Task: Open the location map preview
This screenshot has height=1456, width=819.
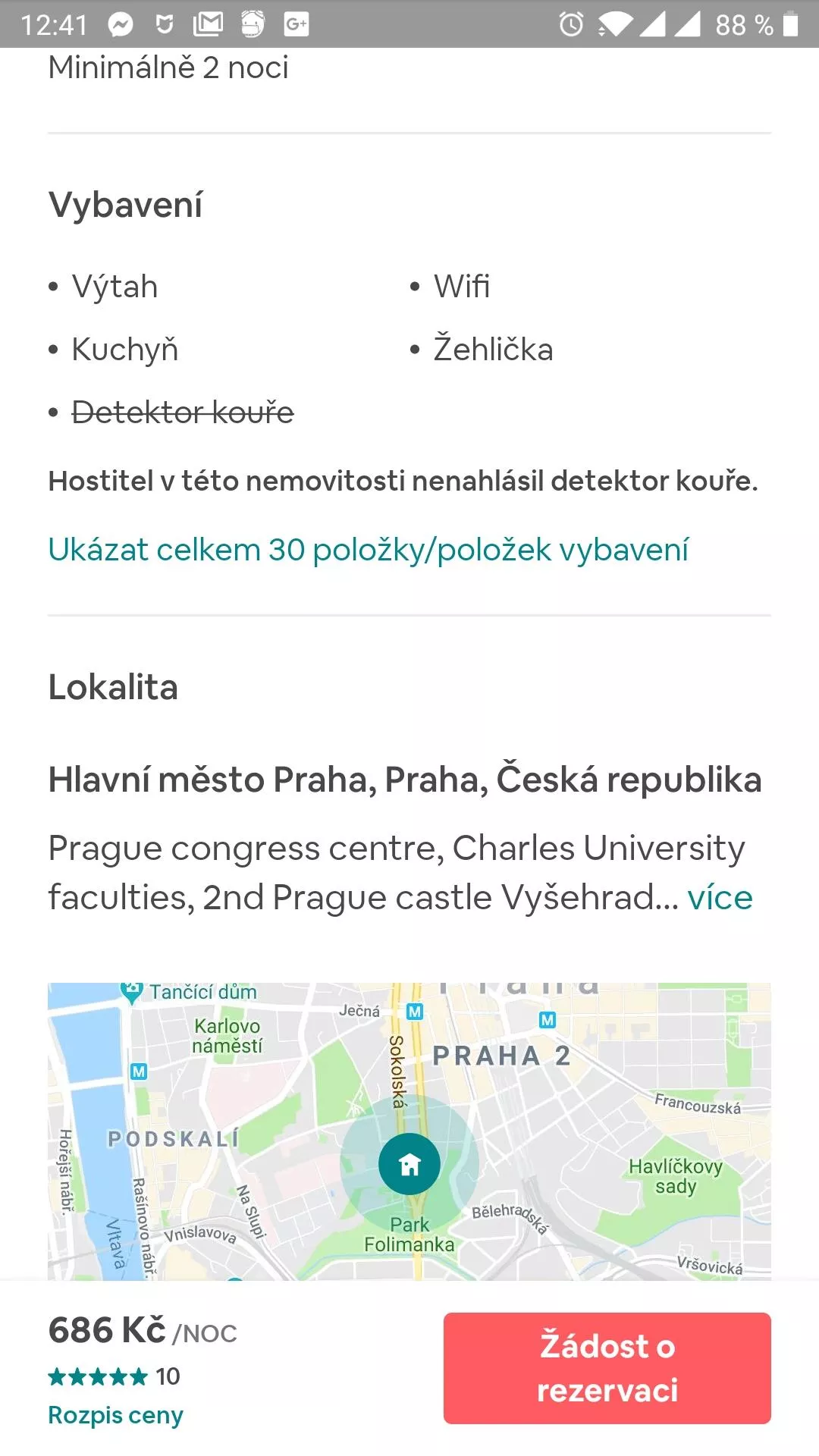Action: pyautogui.click(x=409, y=1131)
